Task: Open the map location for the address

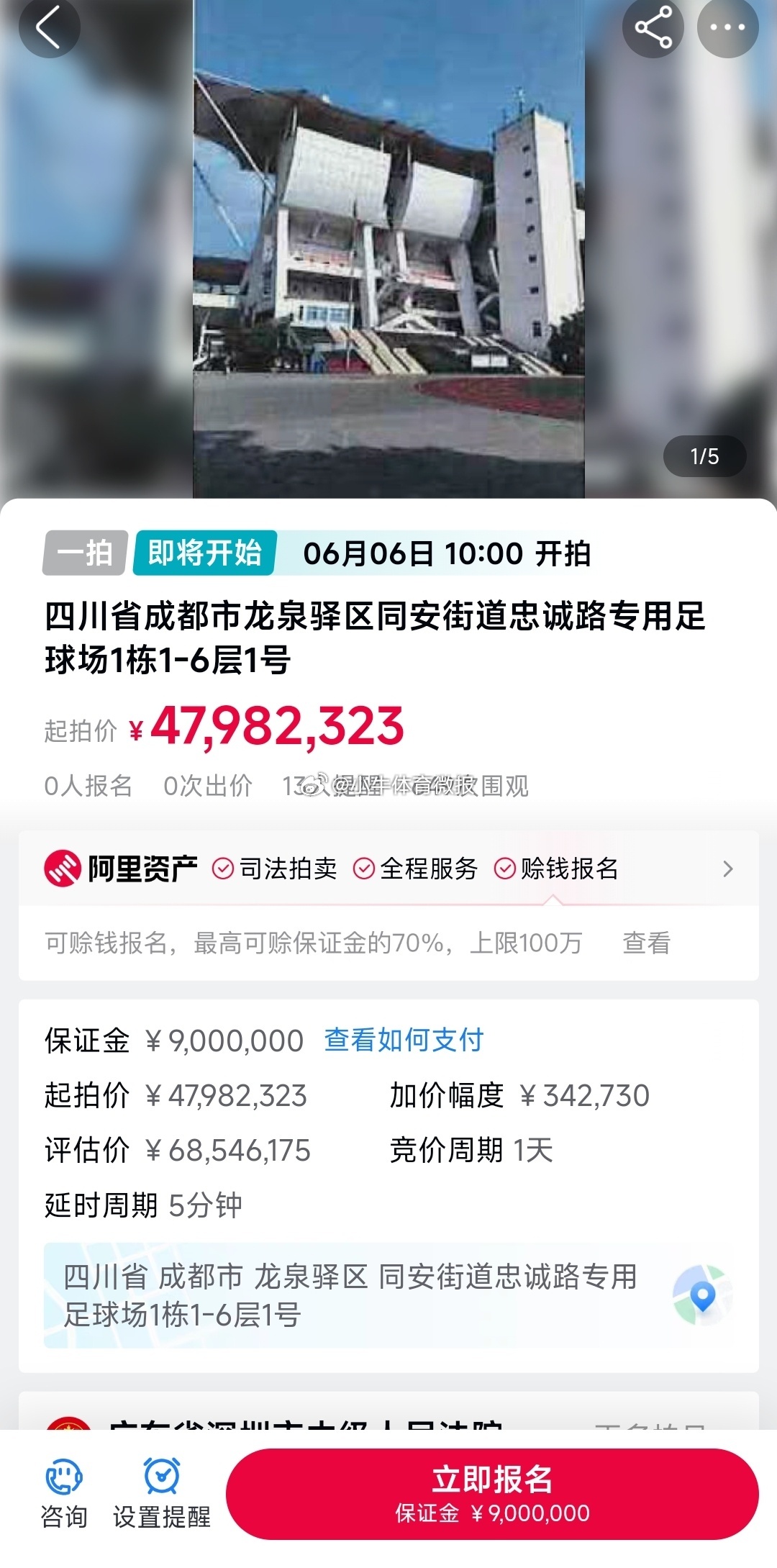Action: [x=702, y=1295]
